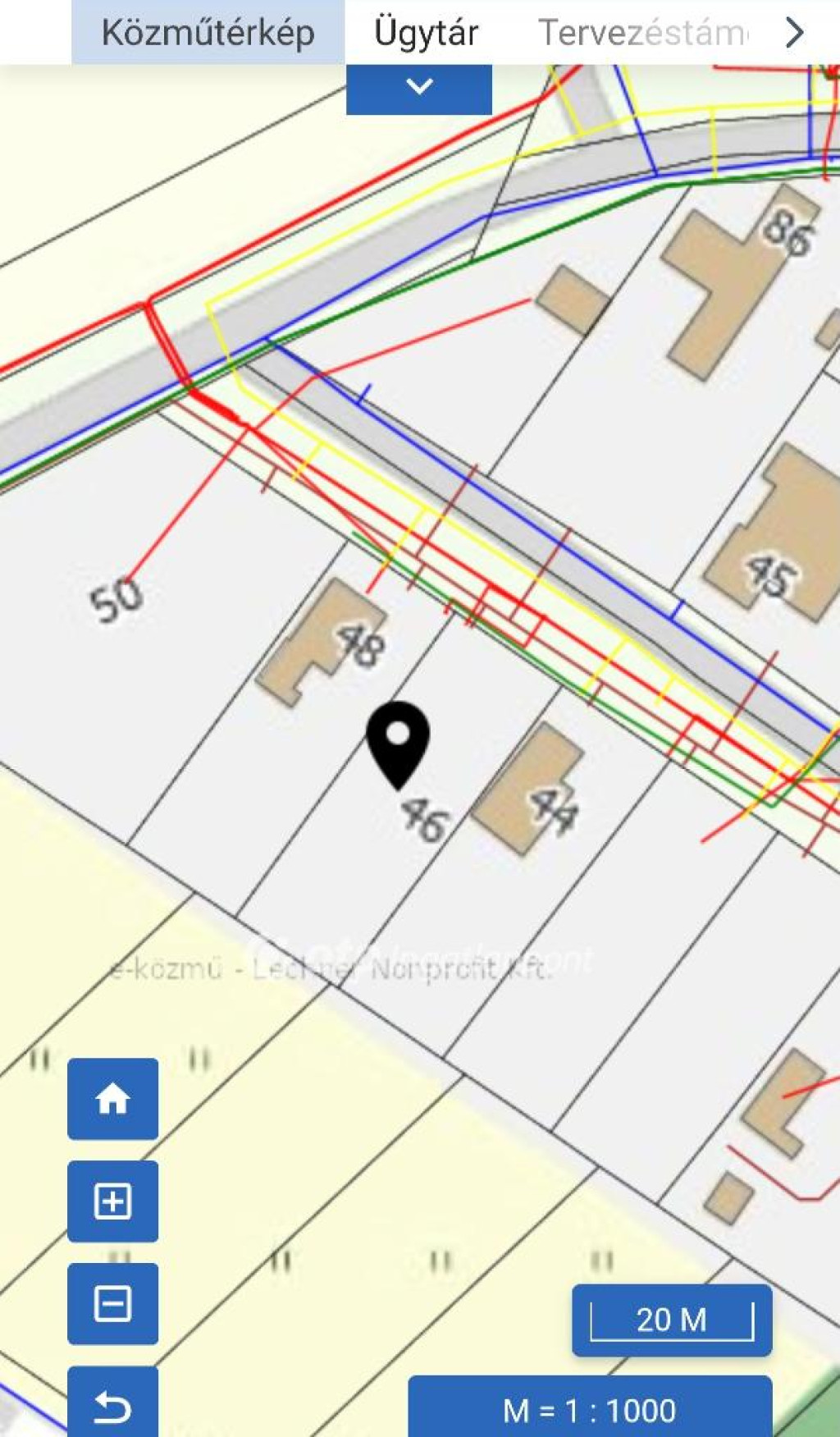Expand the blue dropdown chevron panel
Screen dimensions: 840x1437
pos(419,87)
